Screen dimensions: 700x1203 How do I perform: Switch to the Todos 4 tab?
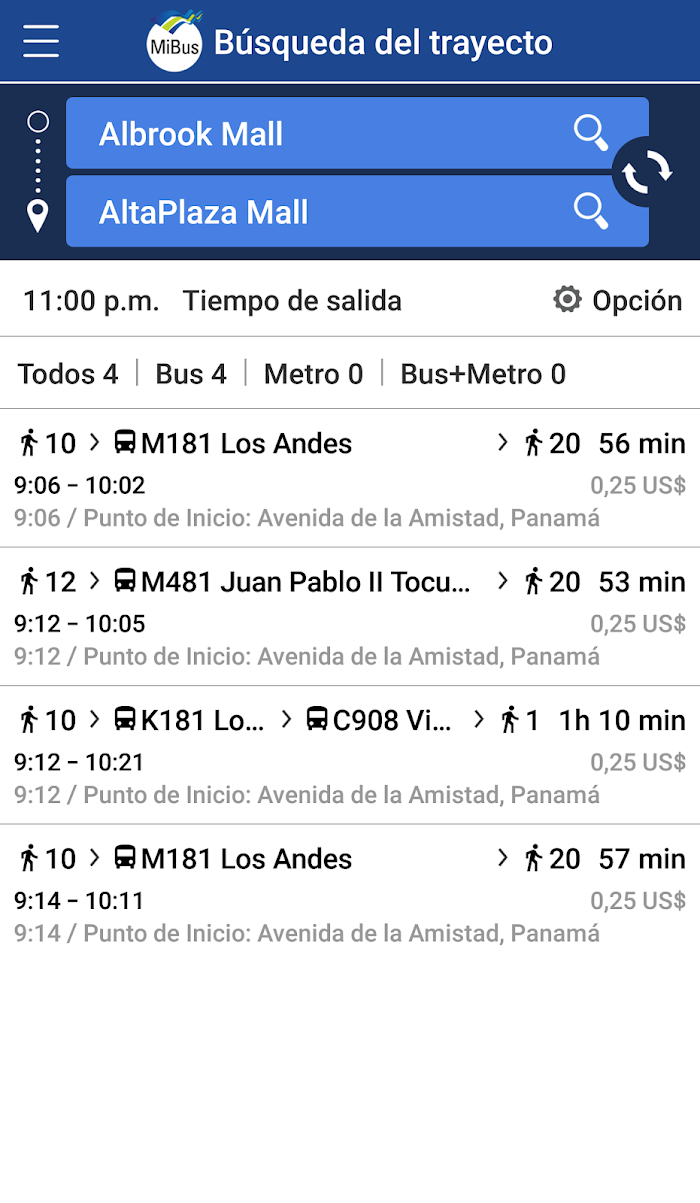click(x=68, y=374)
